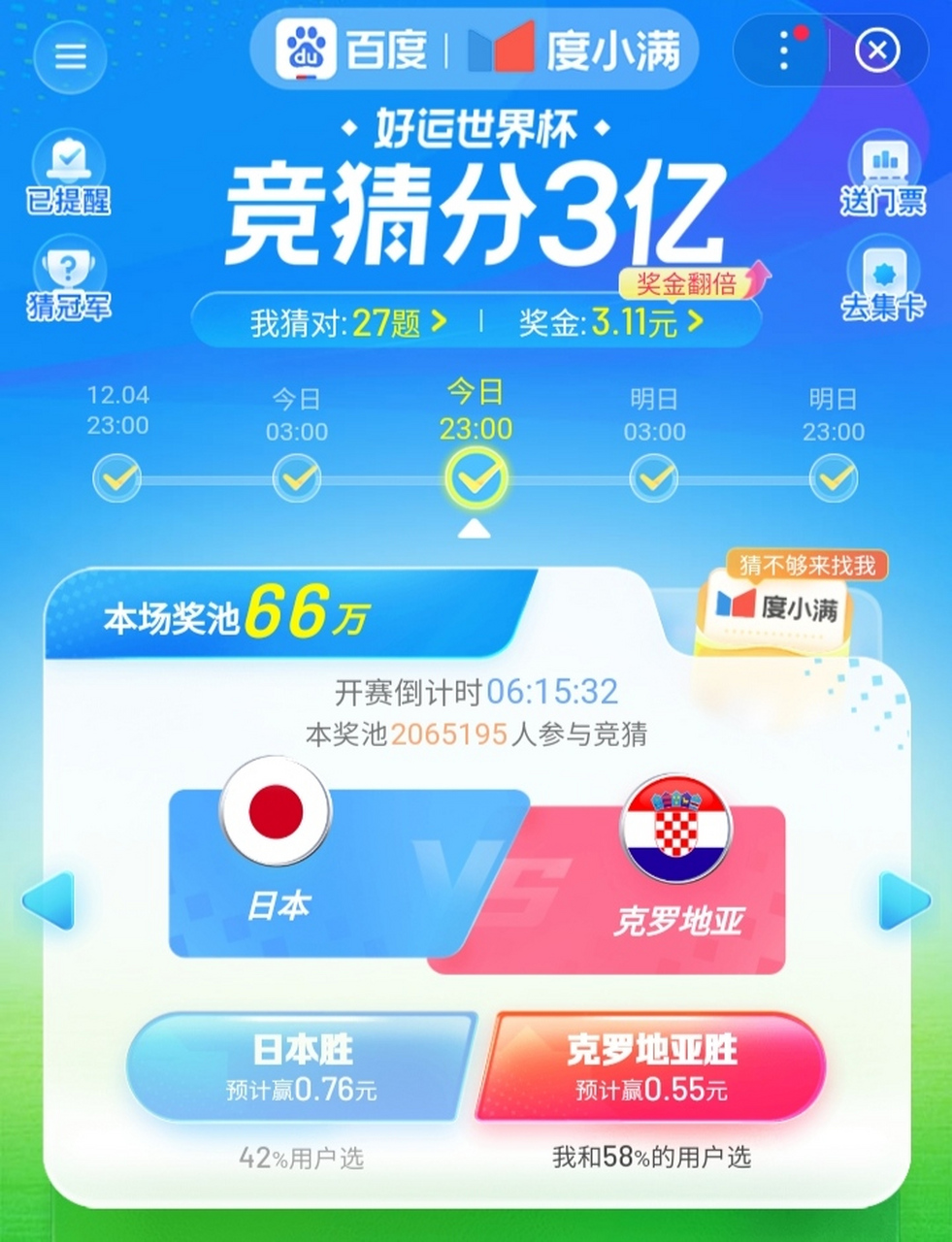Image resolution: width=952 pixels, height=1242 pixels.
Task: Click the checkmark on the 12.04 23:00 match
Action: coord(116,476)
